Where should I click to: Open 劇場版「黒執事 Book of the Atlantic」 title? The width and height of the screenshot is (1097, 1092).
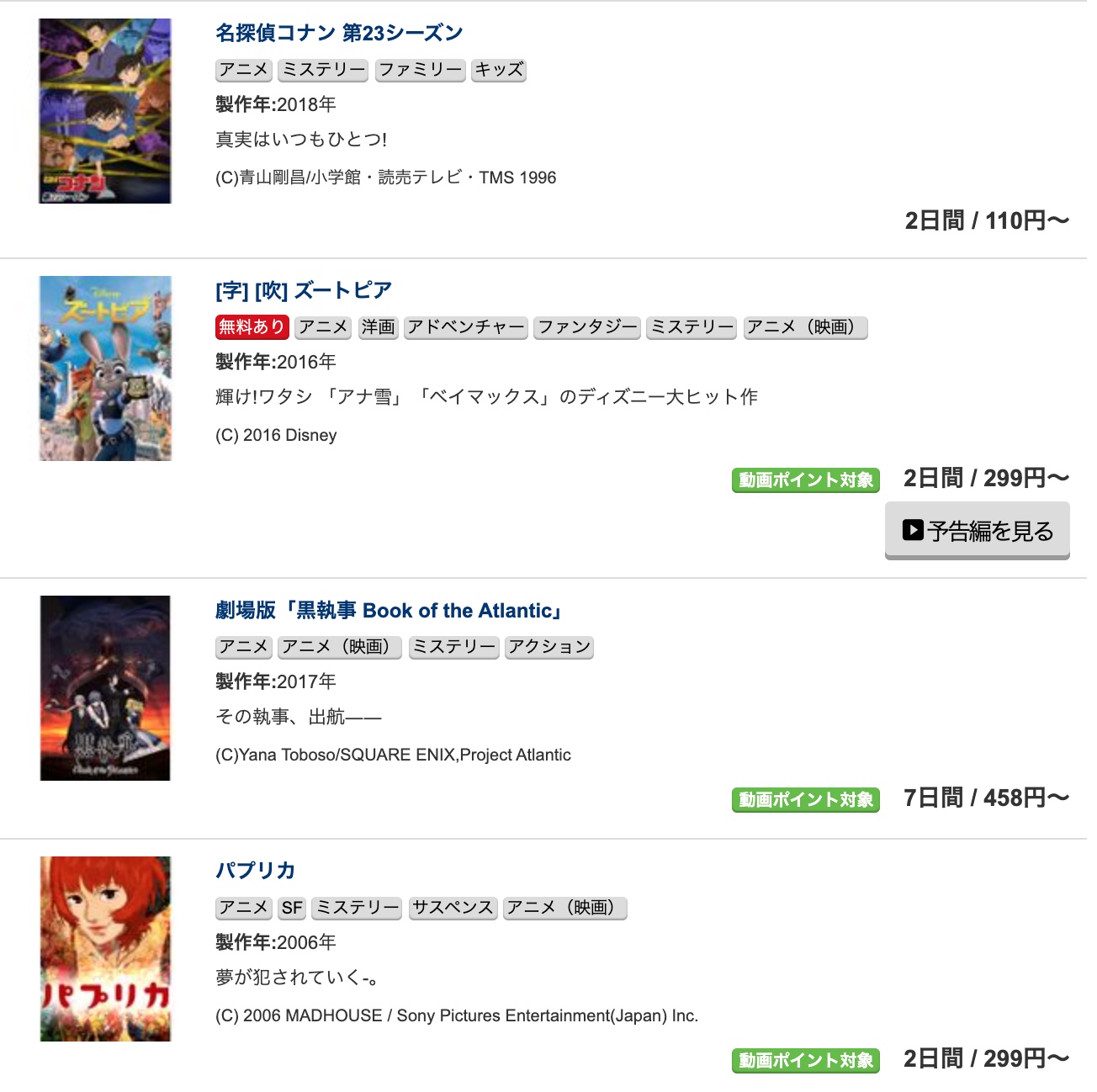click(x=389, y=611)
